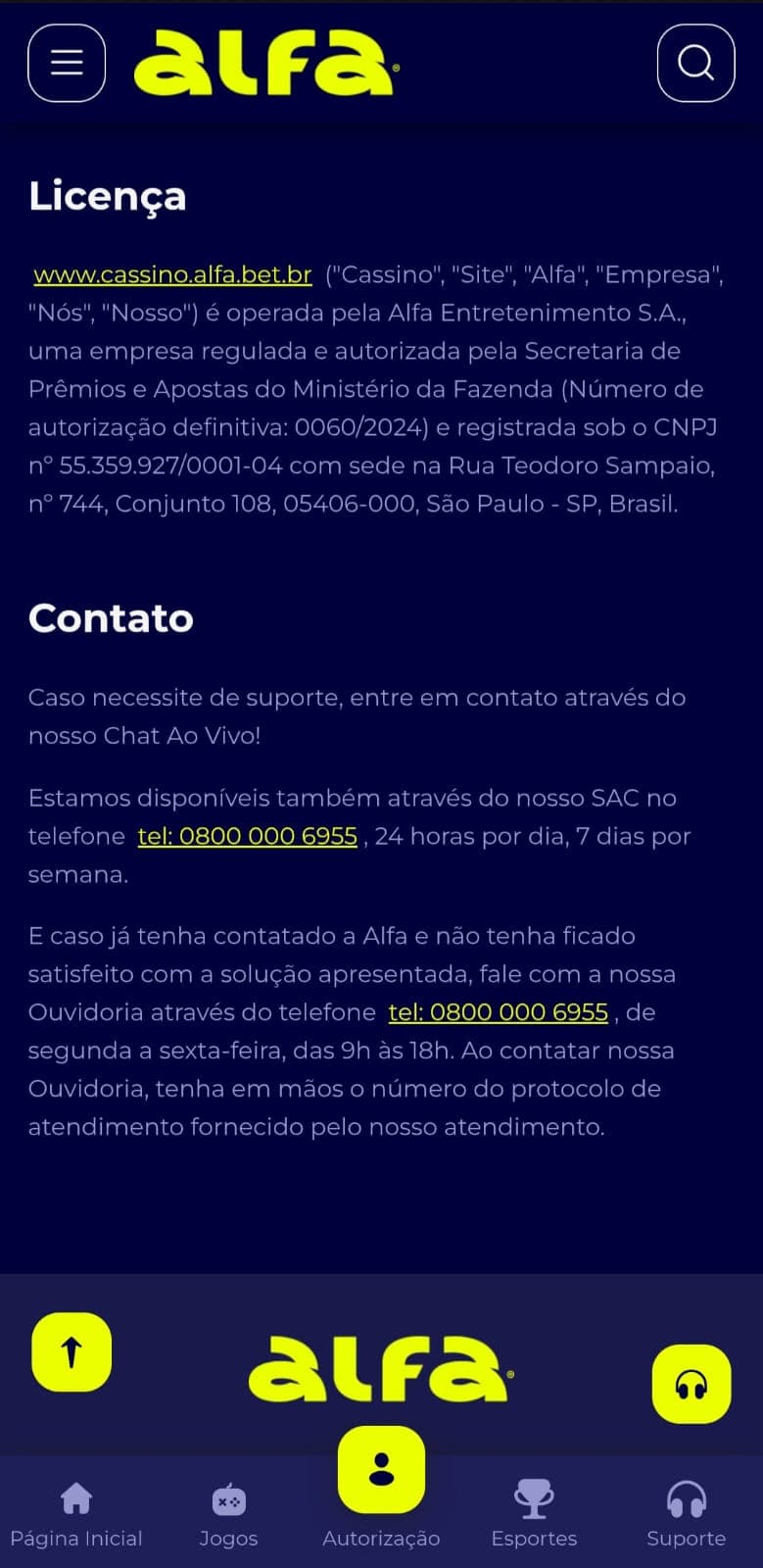Switch to the Jogos tab
The image size is (763, 1568).
[x=228, y=1514]
